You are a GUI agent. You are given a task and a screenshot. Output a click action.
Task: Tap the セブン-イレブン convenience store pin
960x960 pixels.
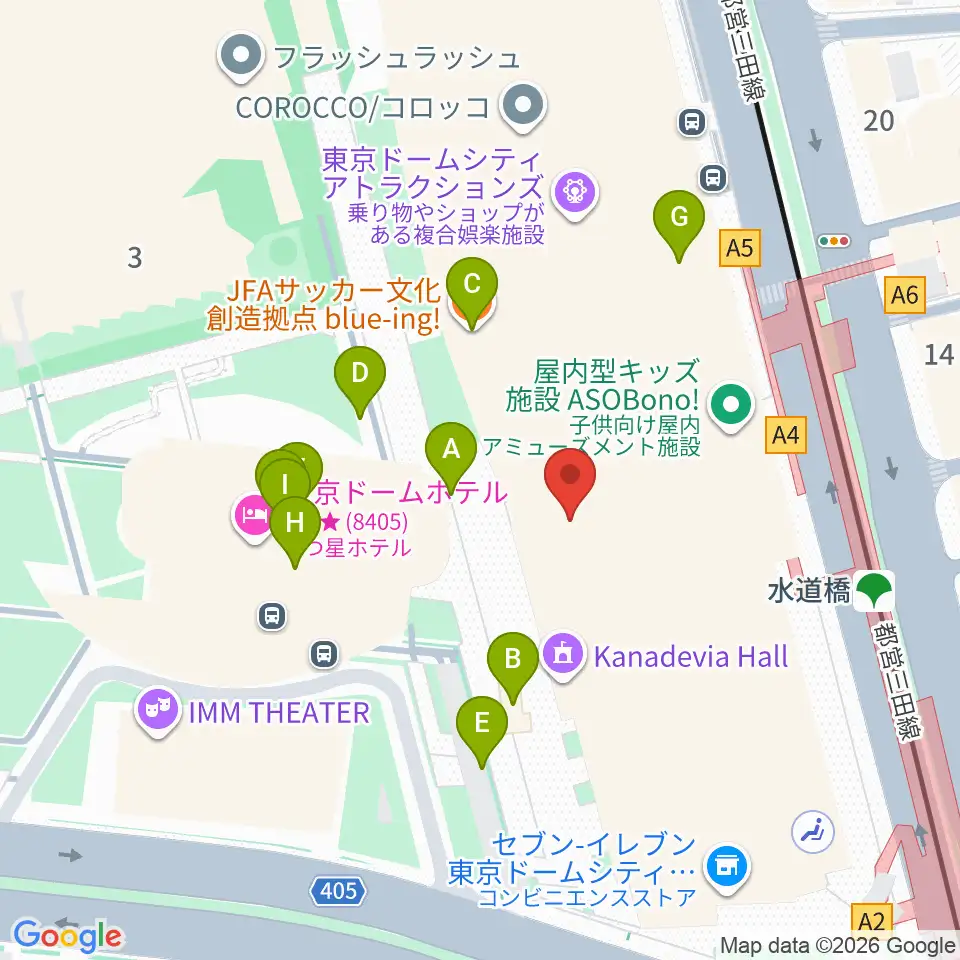[x=727, y=867]
